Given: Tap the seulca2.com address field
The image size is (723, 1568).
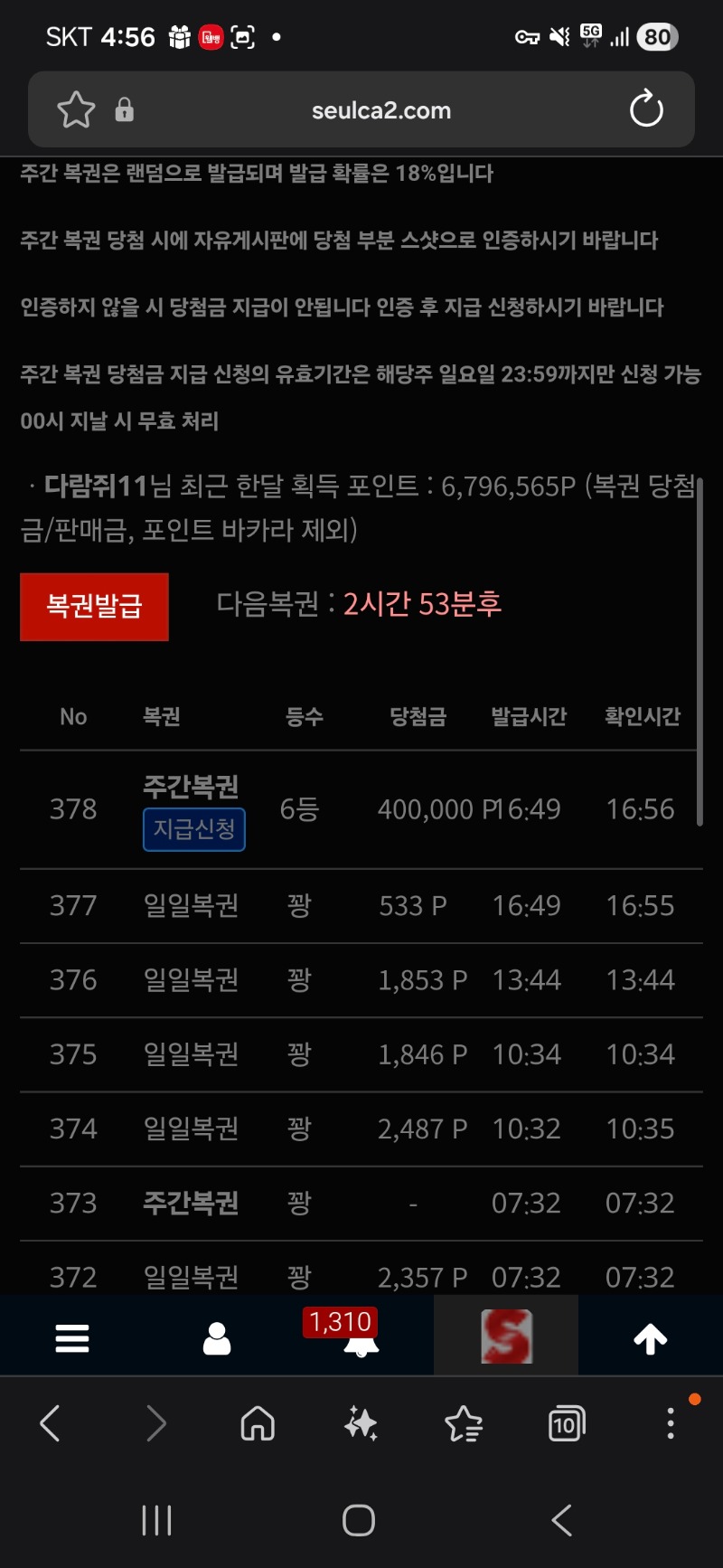Looking at the screenshot, I should coord(380,110).
